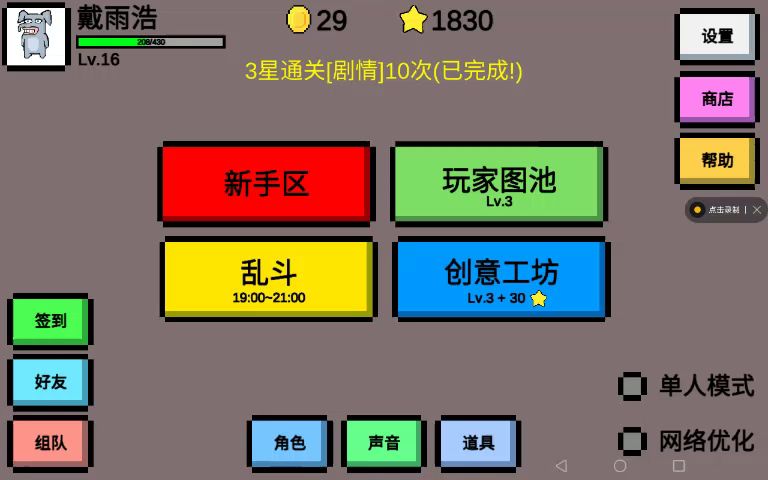Open the 角色 character menu
Image resolution: width=768 pixels, height=480 pixels.
[x=288, y=442]
